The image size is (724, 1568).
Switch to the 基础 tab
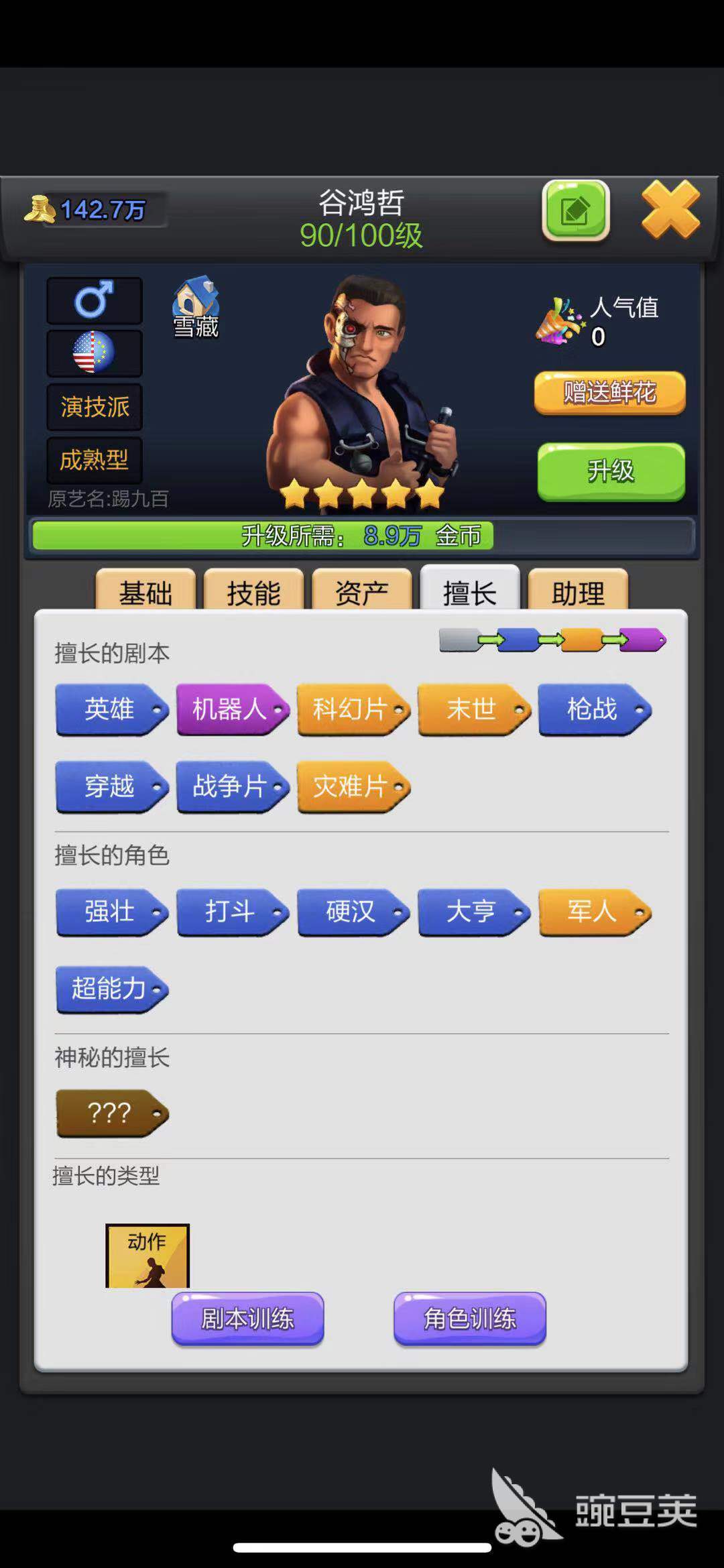click(x=145, y=591)
